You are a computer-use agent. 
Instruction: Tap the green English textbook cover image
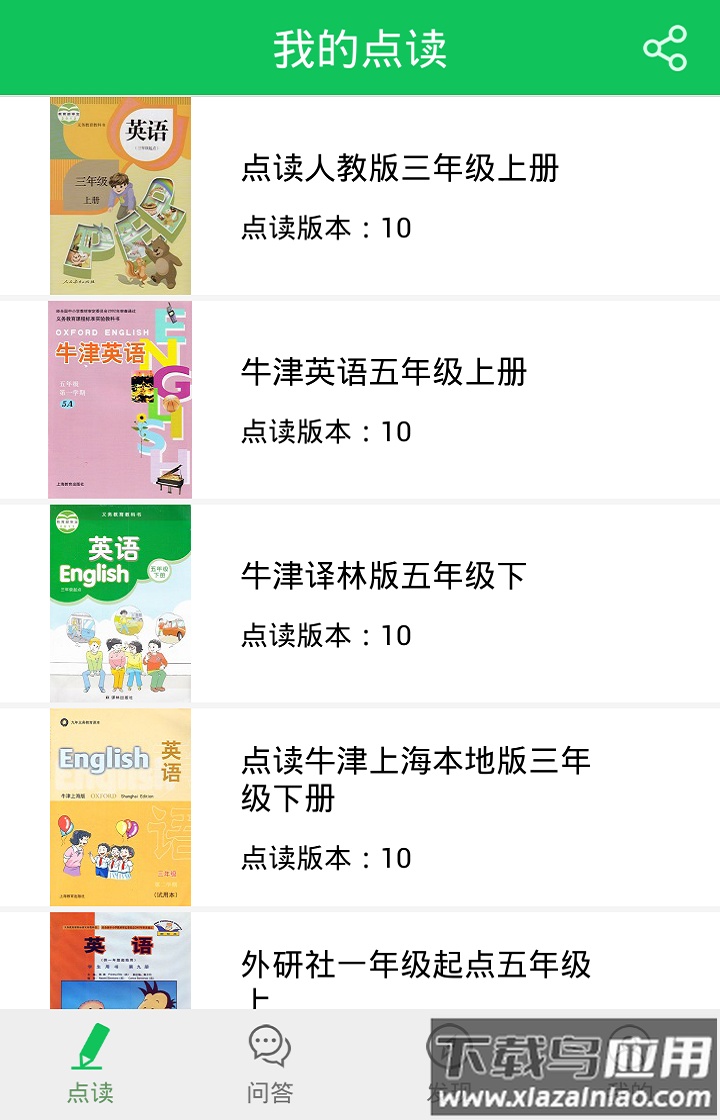click(120, 601)
